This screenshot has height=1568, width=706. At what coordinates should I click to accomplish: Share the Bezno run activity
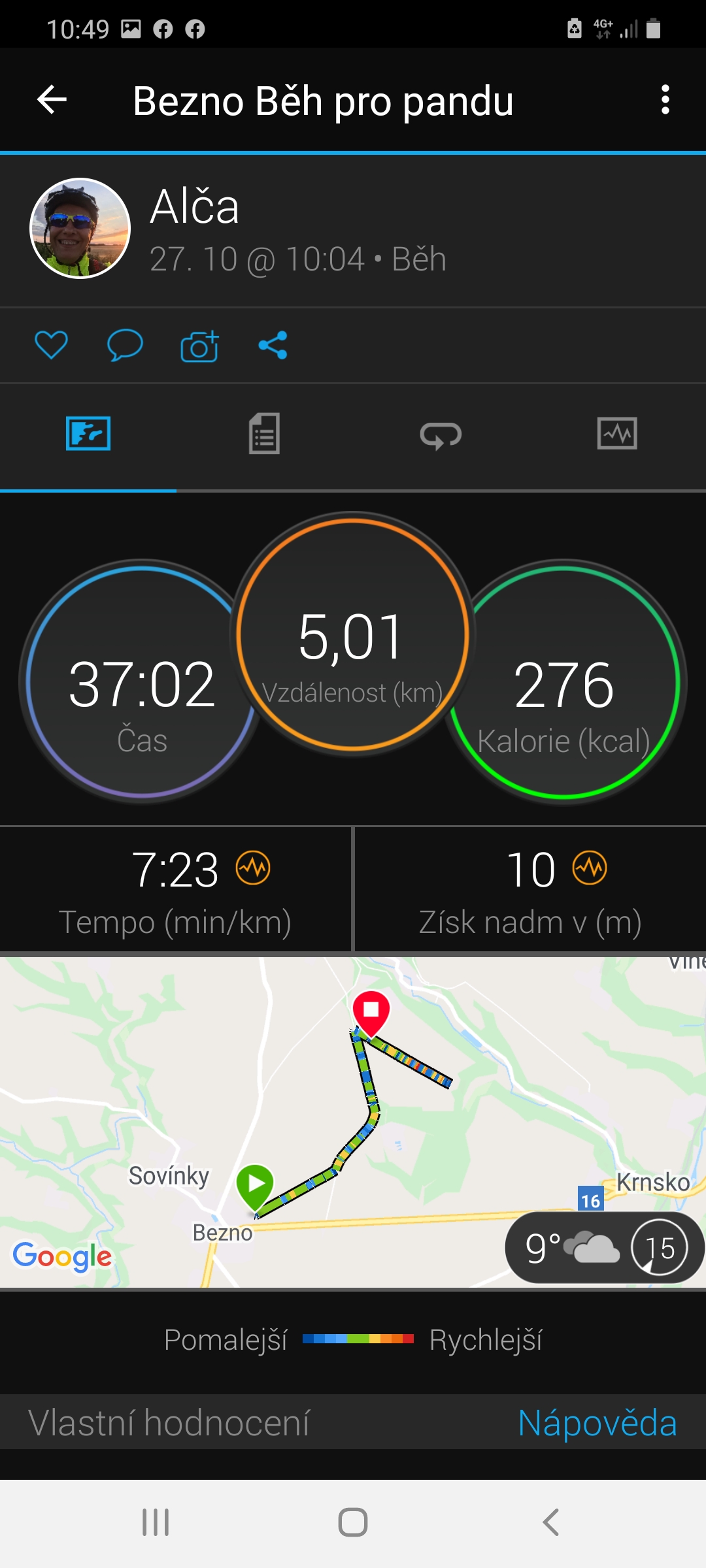(273, 345)
